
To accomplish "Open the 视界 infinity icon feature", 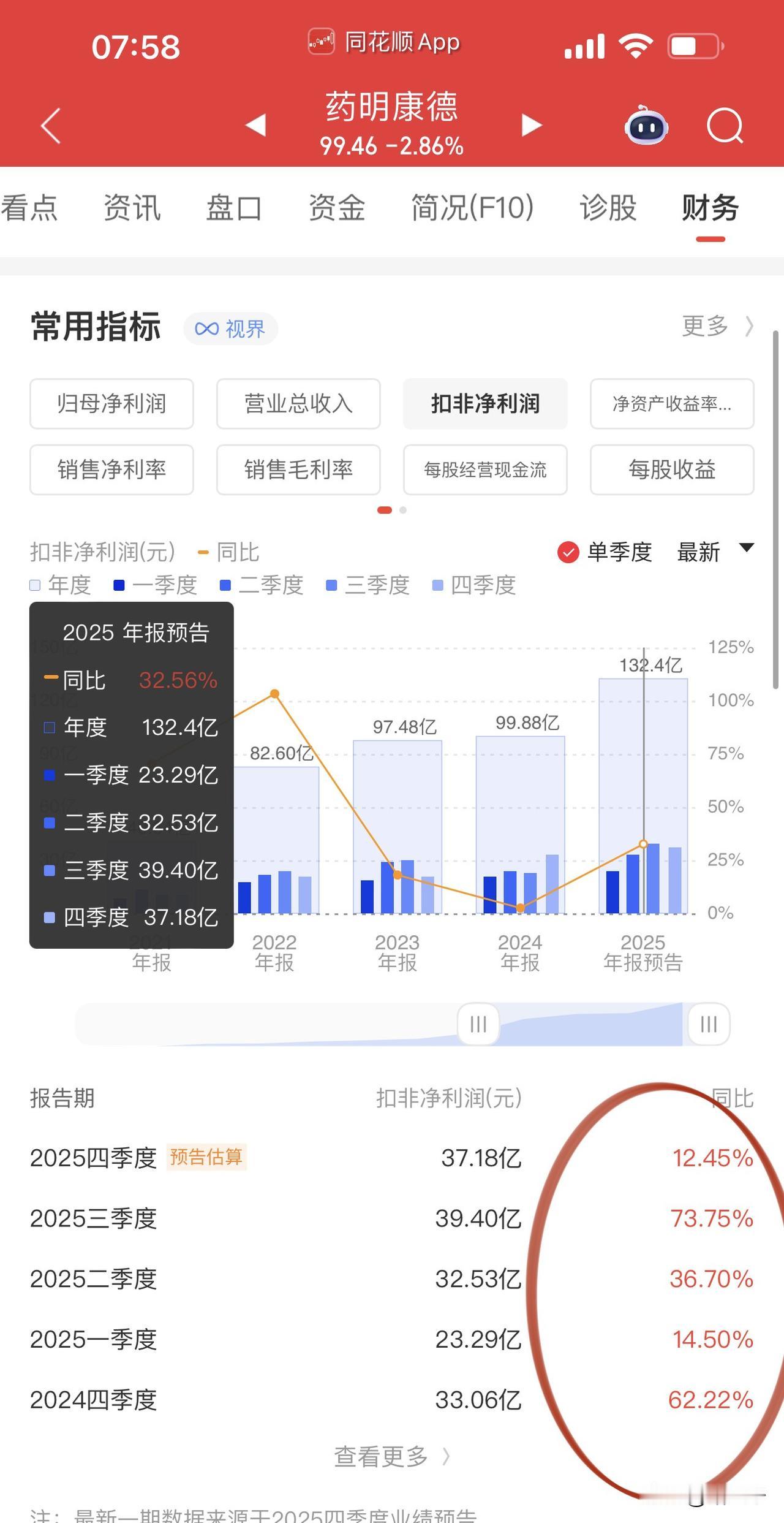I will pyautogui.click(x=230, y=329).
